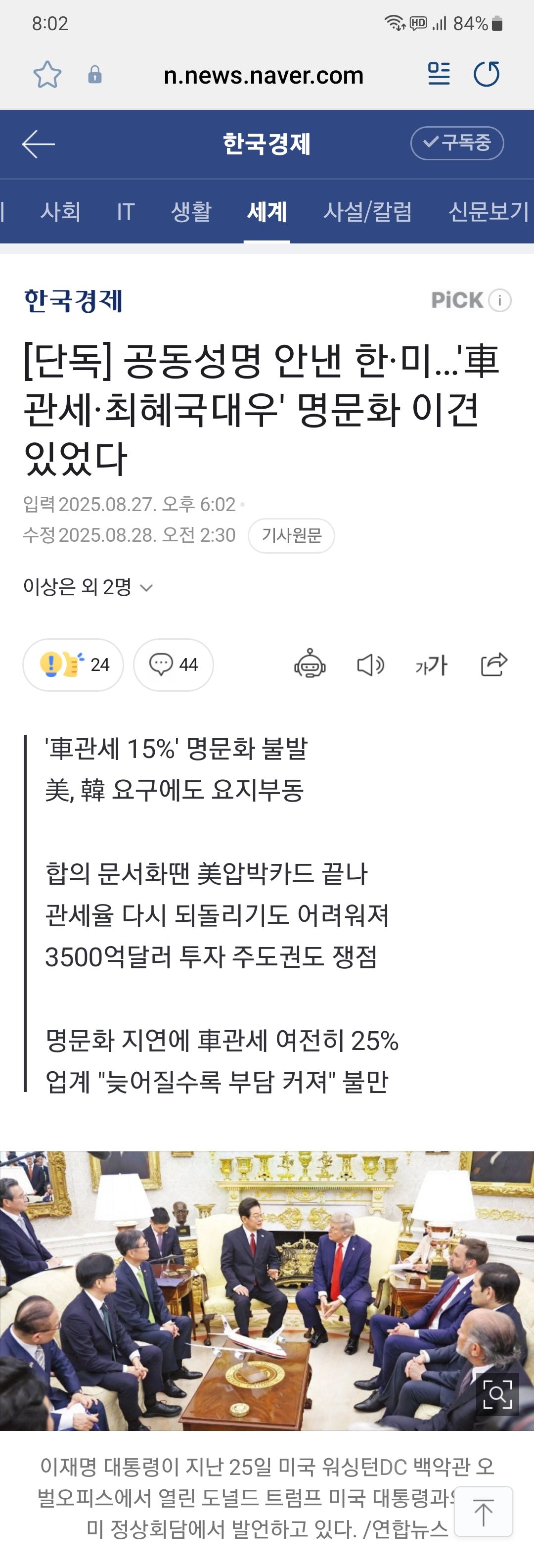Open the 신문보기 tab
534x1568 pixels.
pos(488,212)
